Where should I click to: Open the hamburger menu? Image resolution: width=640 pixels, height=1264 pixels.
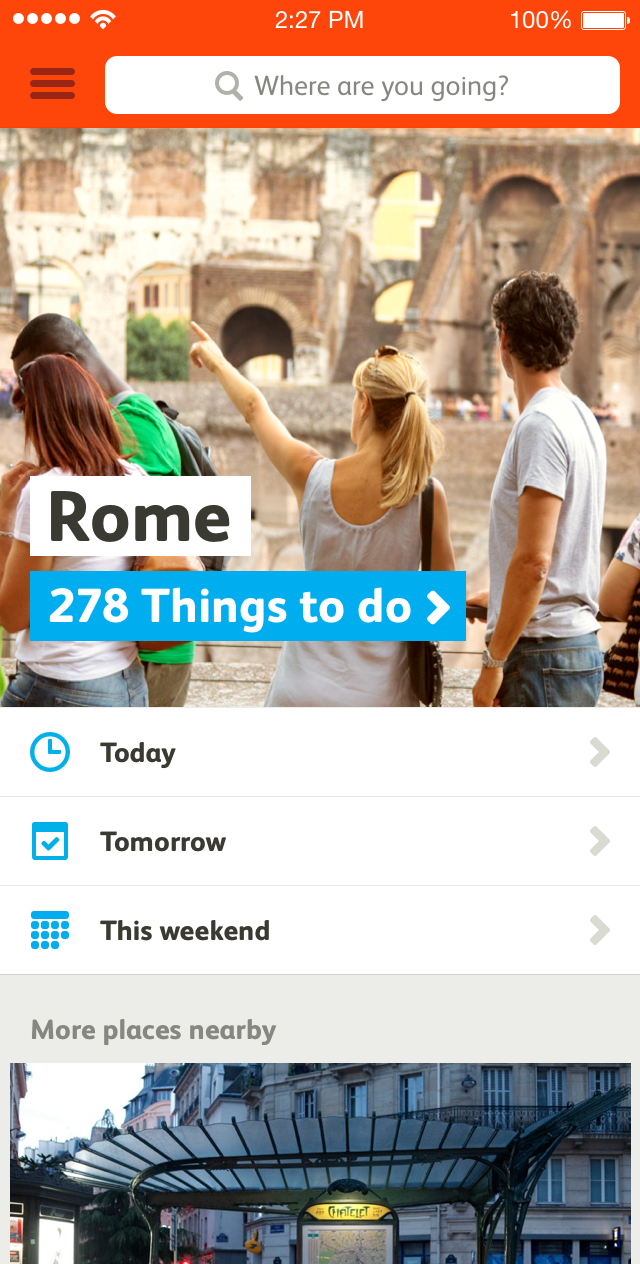pyautogui.click(x=52, y=84)
